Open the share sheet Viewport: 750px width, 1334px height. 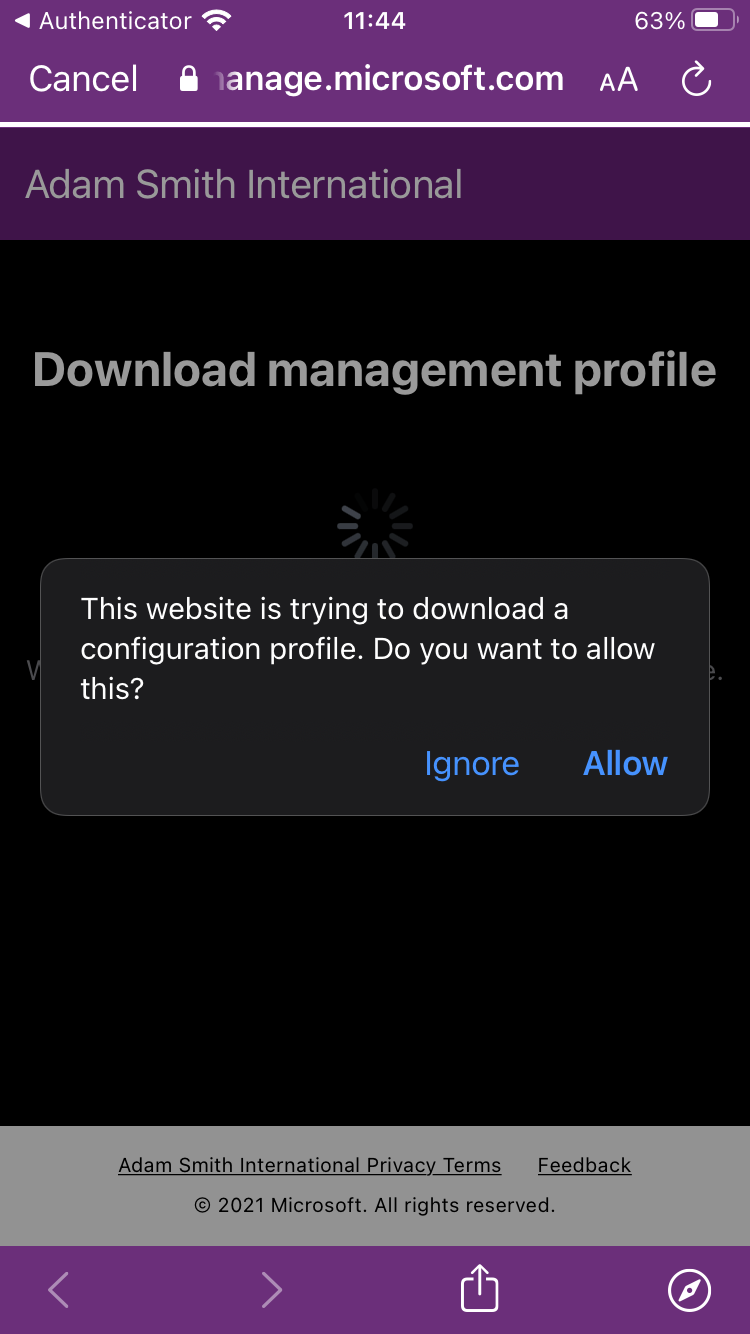479,1289
